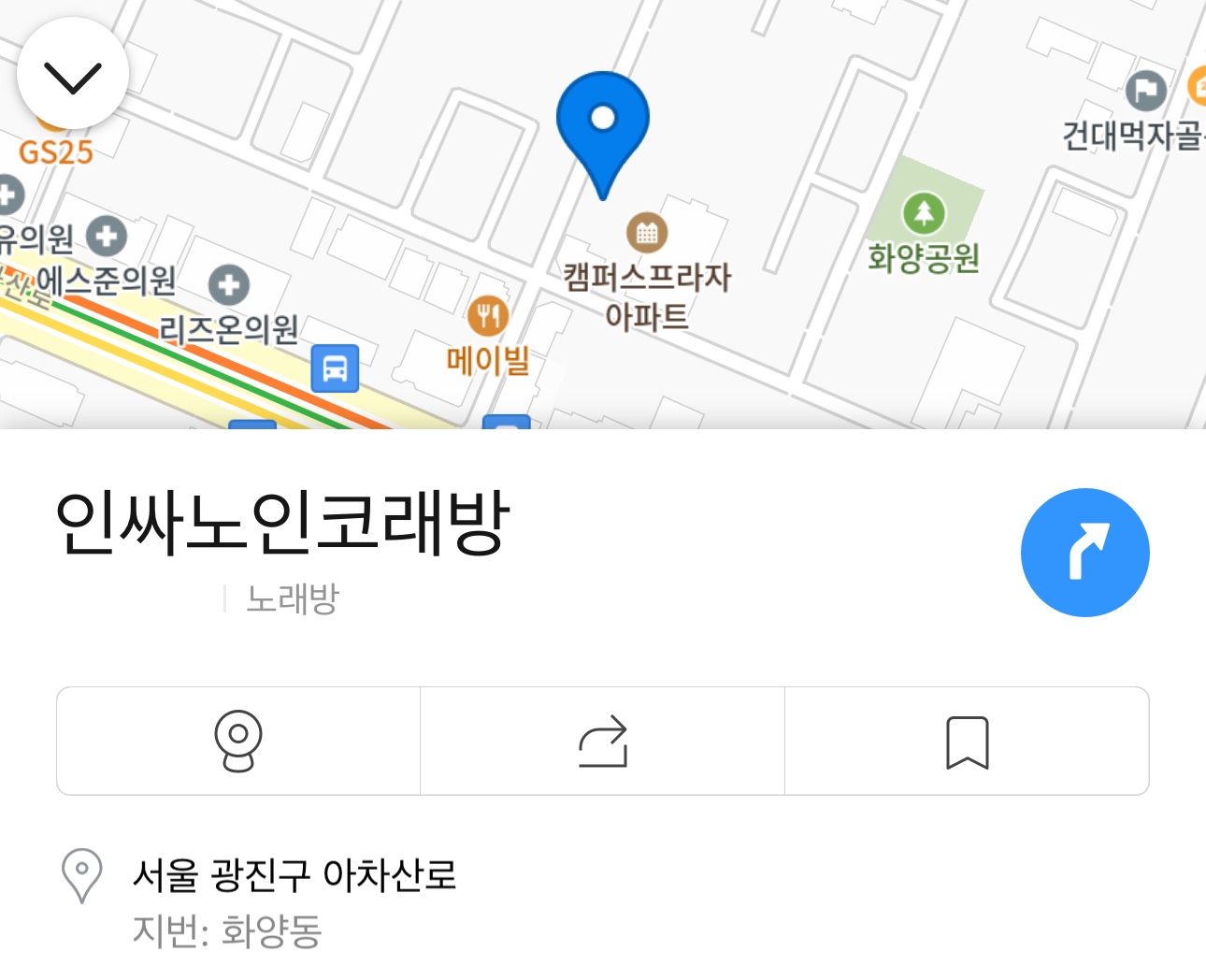
Task: Open 건대먹자골 marker on map
Action: tap(1146, 92)
